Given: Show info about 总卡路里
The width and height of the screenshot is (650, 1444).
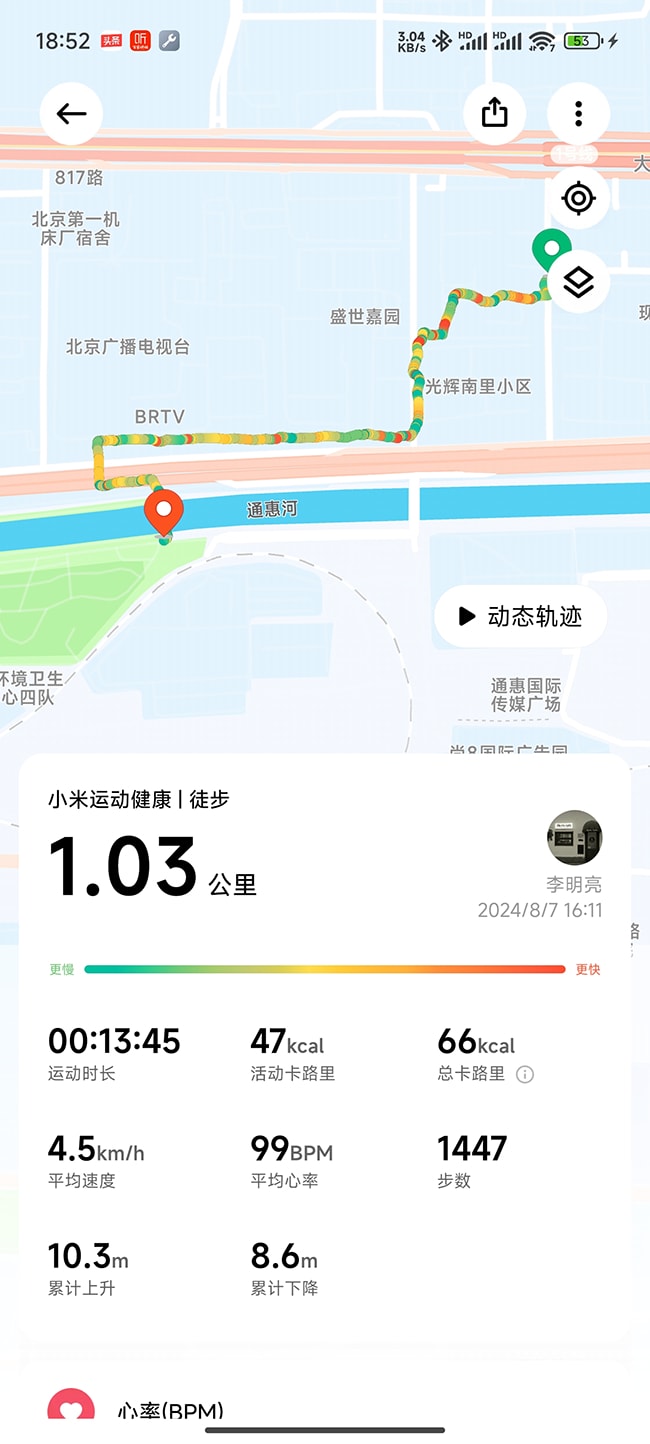Looking at the screenshot, I should click(525, 1075).
